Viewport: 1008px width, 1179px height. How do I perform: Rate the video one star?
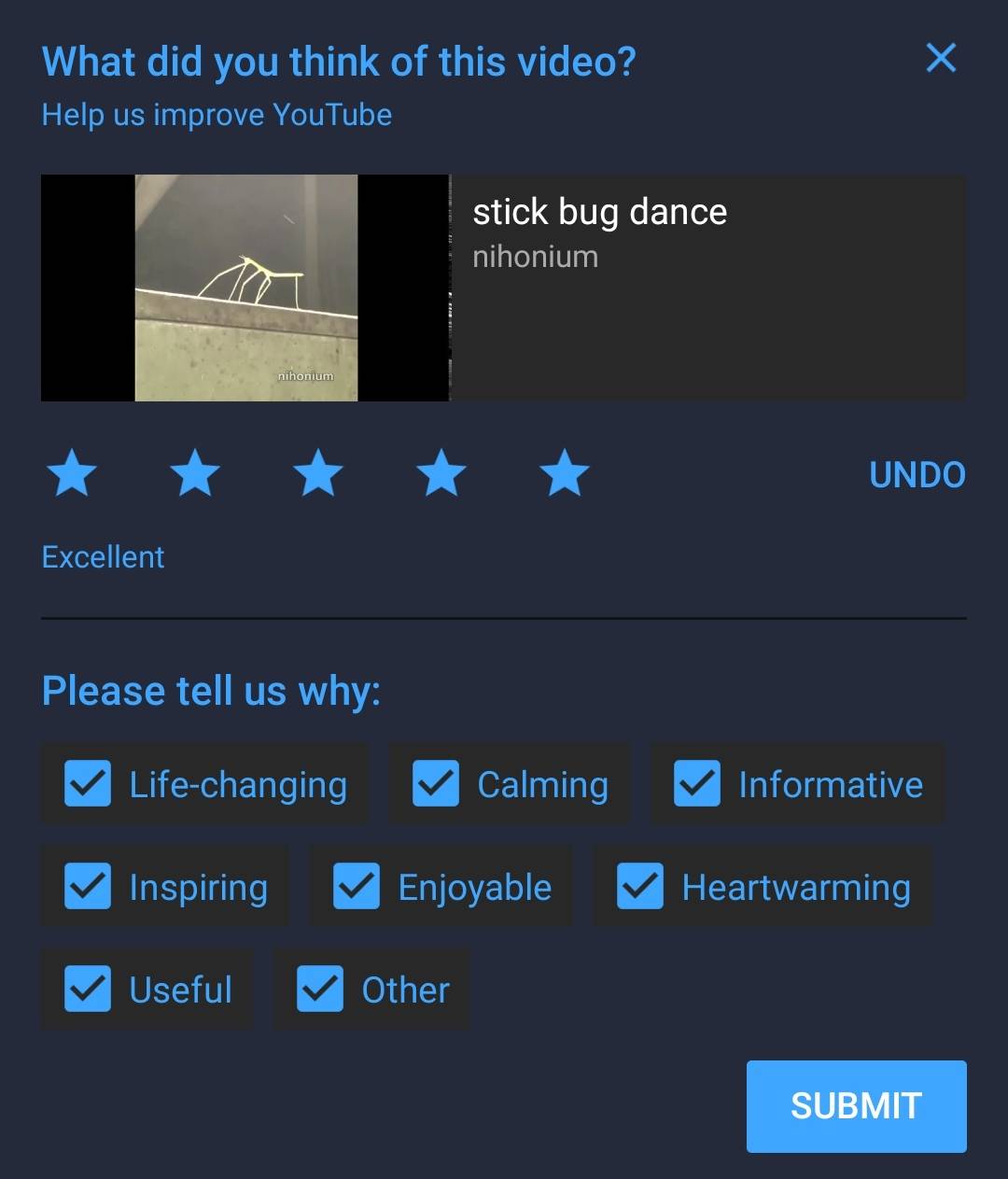[72, 473]
